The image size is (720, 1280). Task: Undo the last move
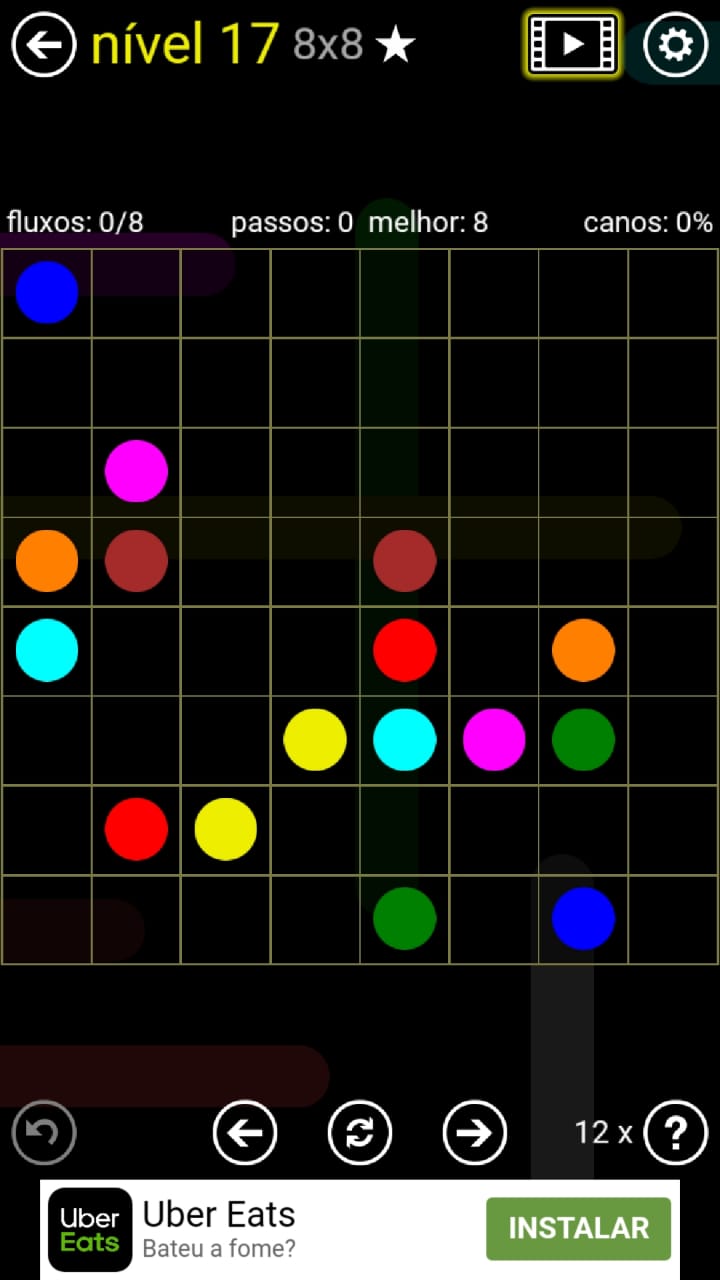click(x=44, y=1133)
